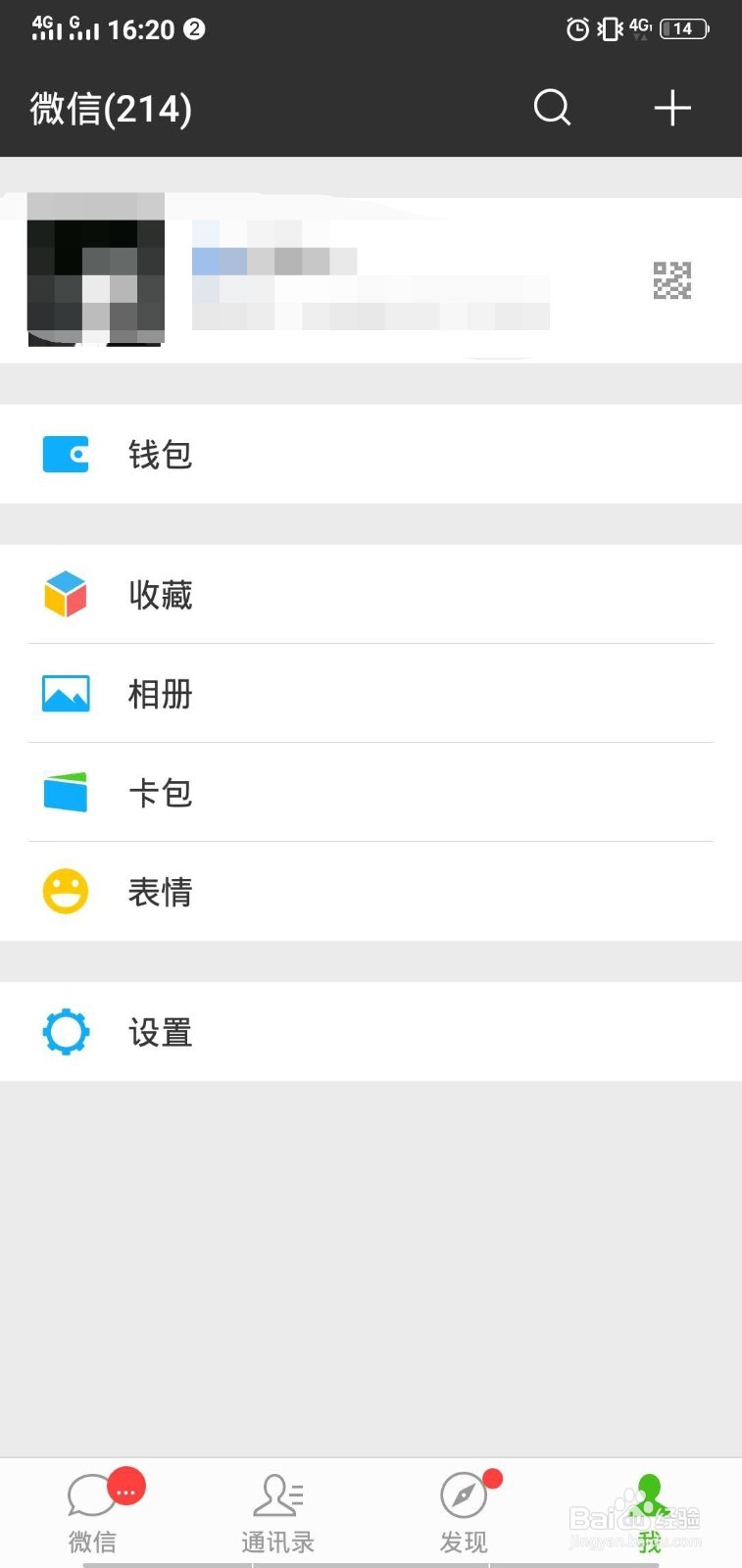The width and height of the screenshot is (742, 1568).
Task: Open the Wallet (钱包) icon
Action: pos(65,454)
